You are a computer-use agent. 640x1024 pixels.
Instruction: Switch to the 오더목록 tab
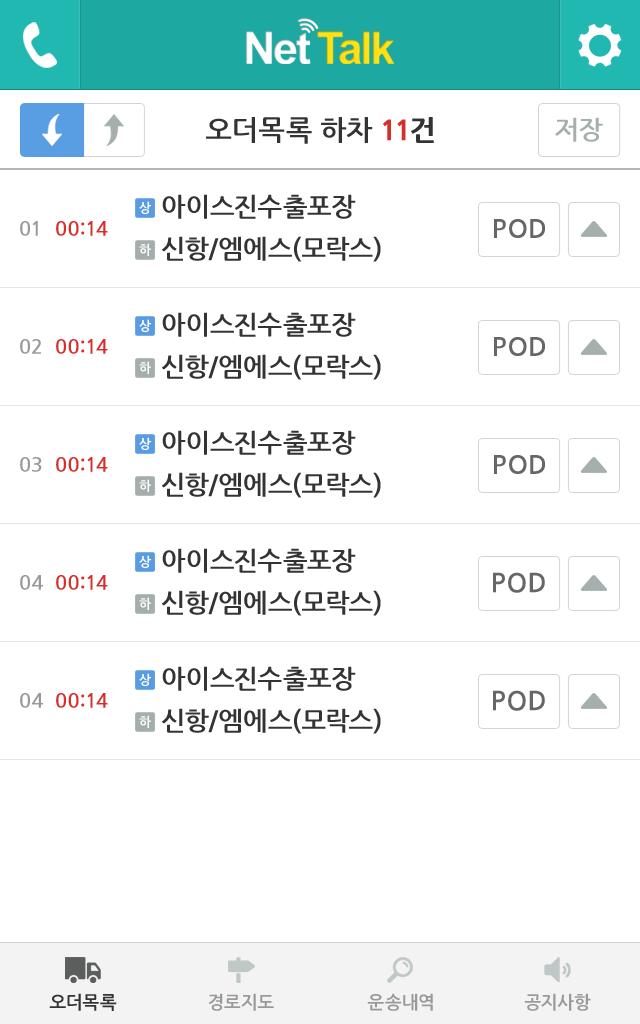(82, 983)
